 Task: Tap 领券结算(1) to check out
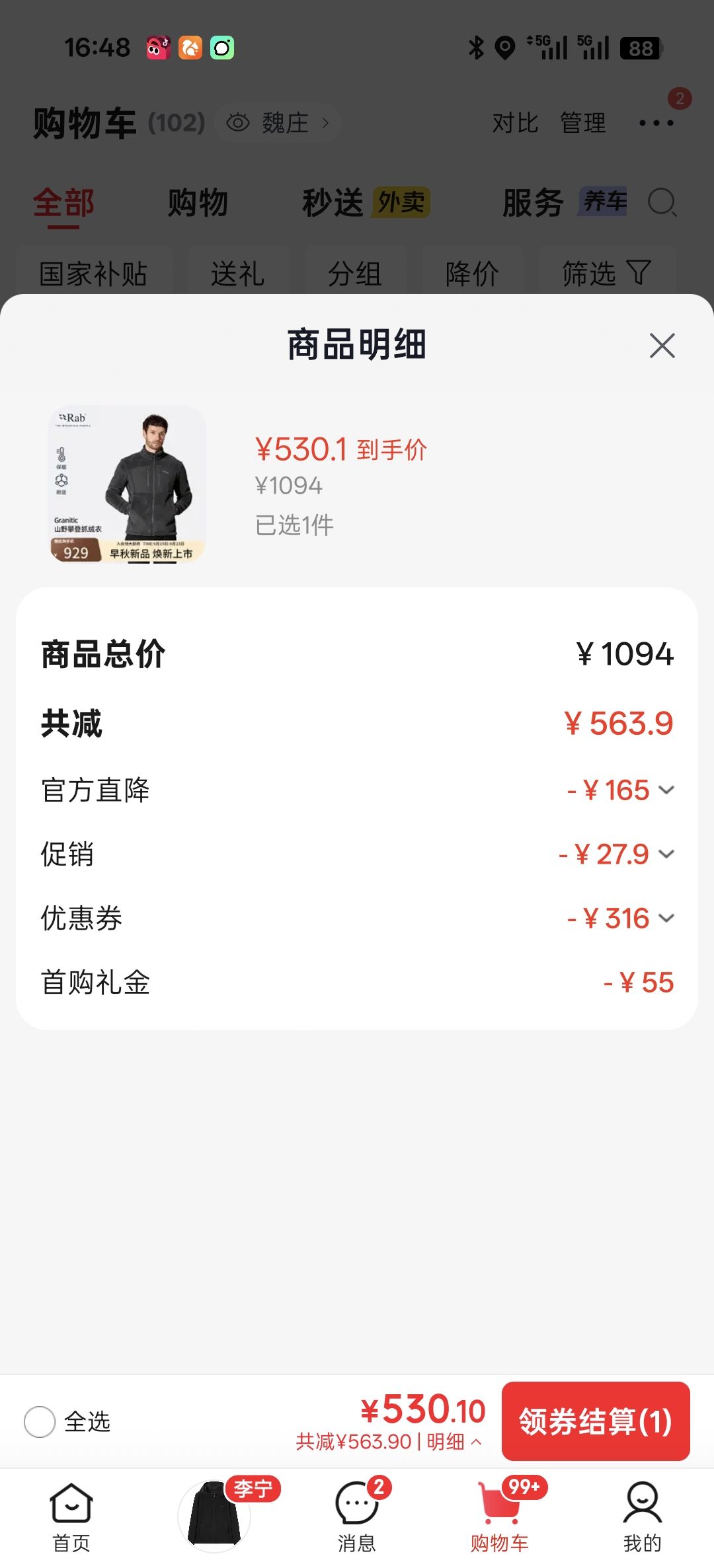596,1421
